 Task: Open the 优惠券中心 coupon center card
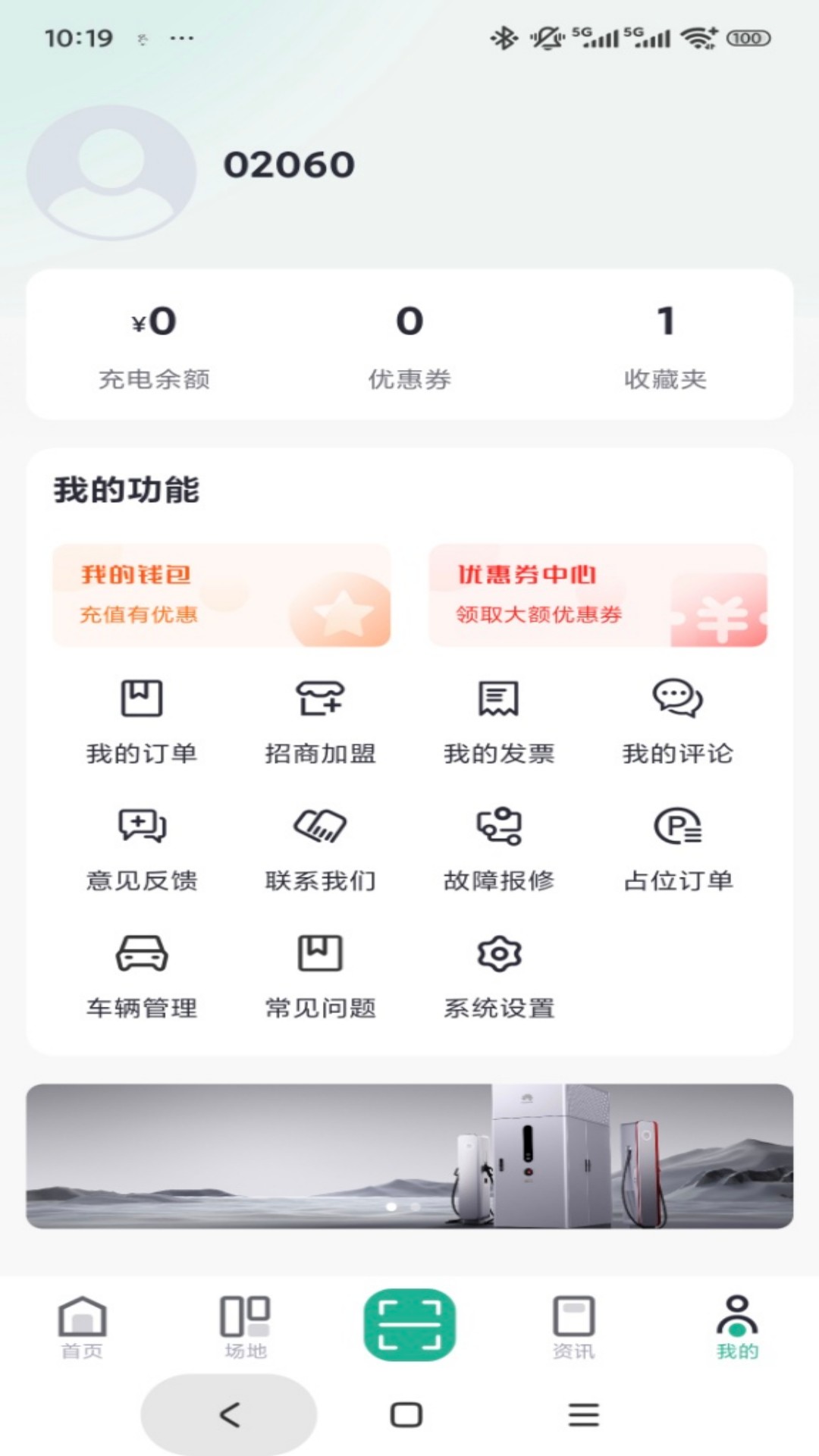(x=598, y=595)
